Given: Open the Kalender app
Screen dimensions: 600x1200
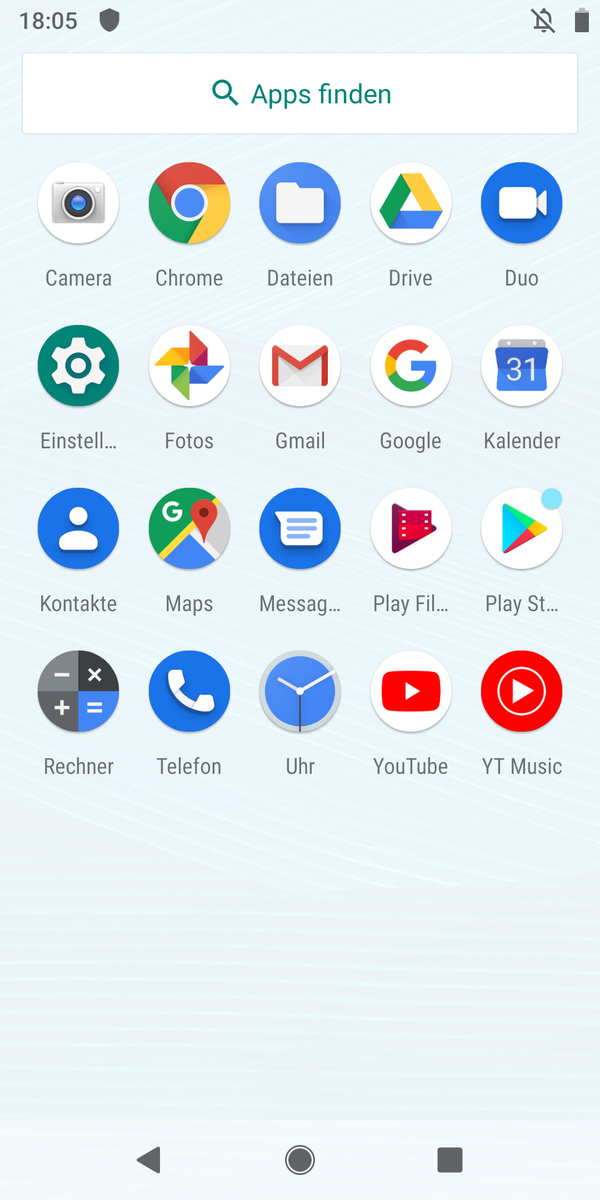Looking at the screenshot, I should pos(521,366).
